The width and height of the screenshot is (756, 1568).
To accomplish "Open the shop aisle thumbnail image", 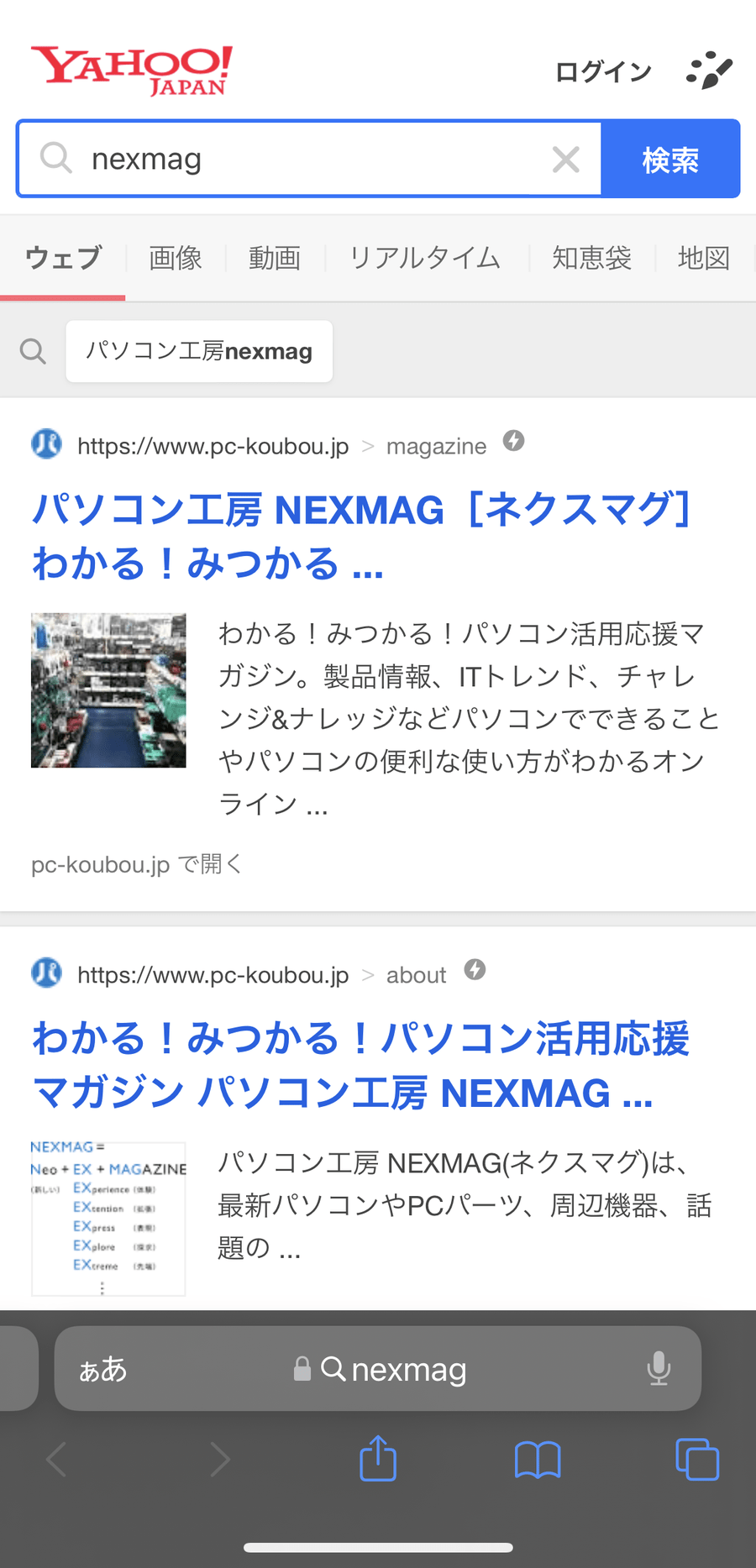I will 108,690.
